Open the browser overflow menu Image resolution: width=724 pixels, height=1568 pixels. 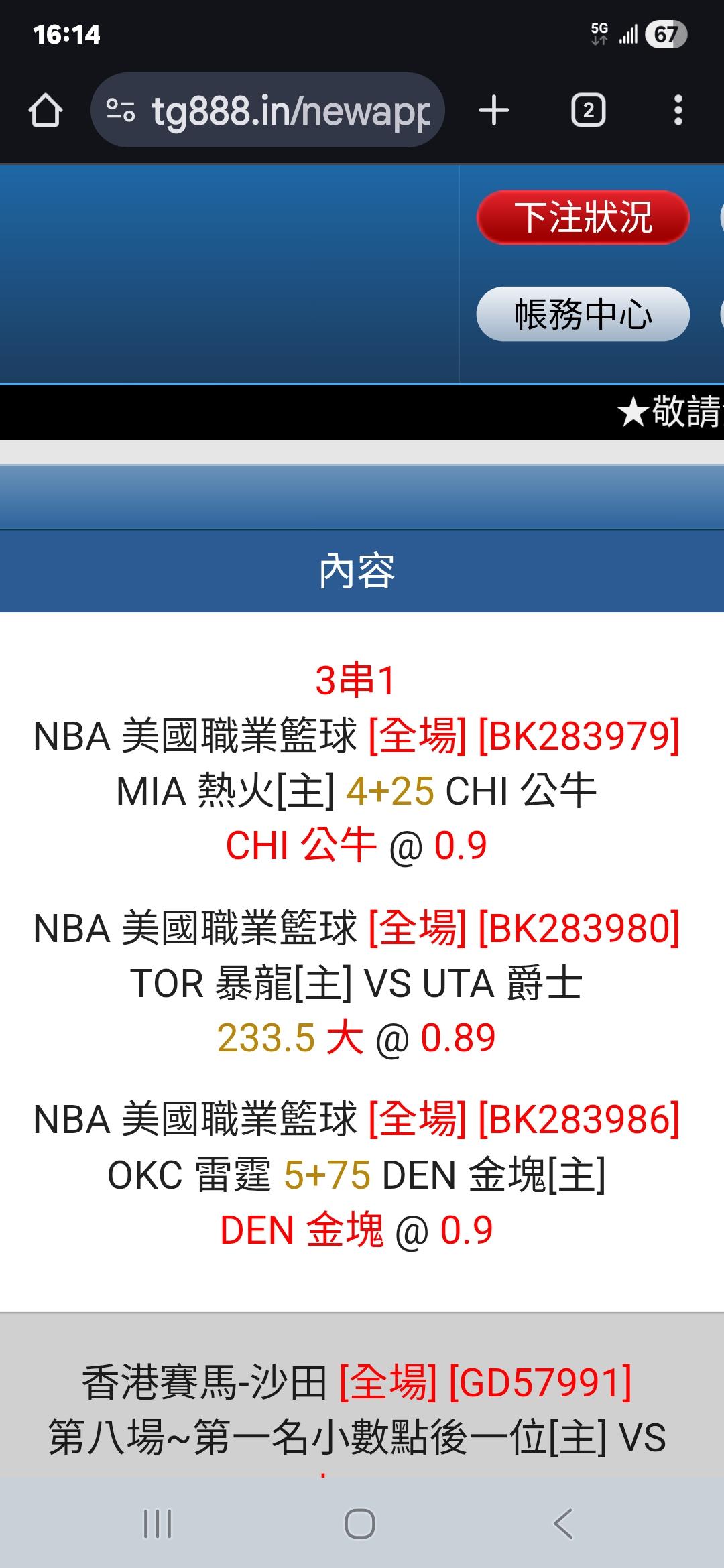coord(678,111)
